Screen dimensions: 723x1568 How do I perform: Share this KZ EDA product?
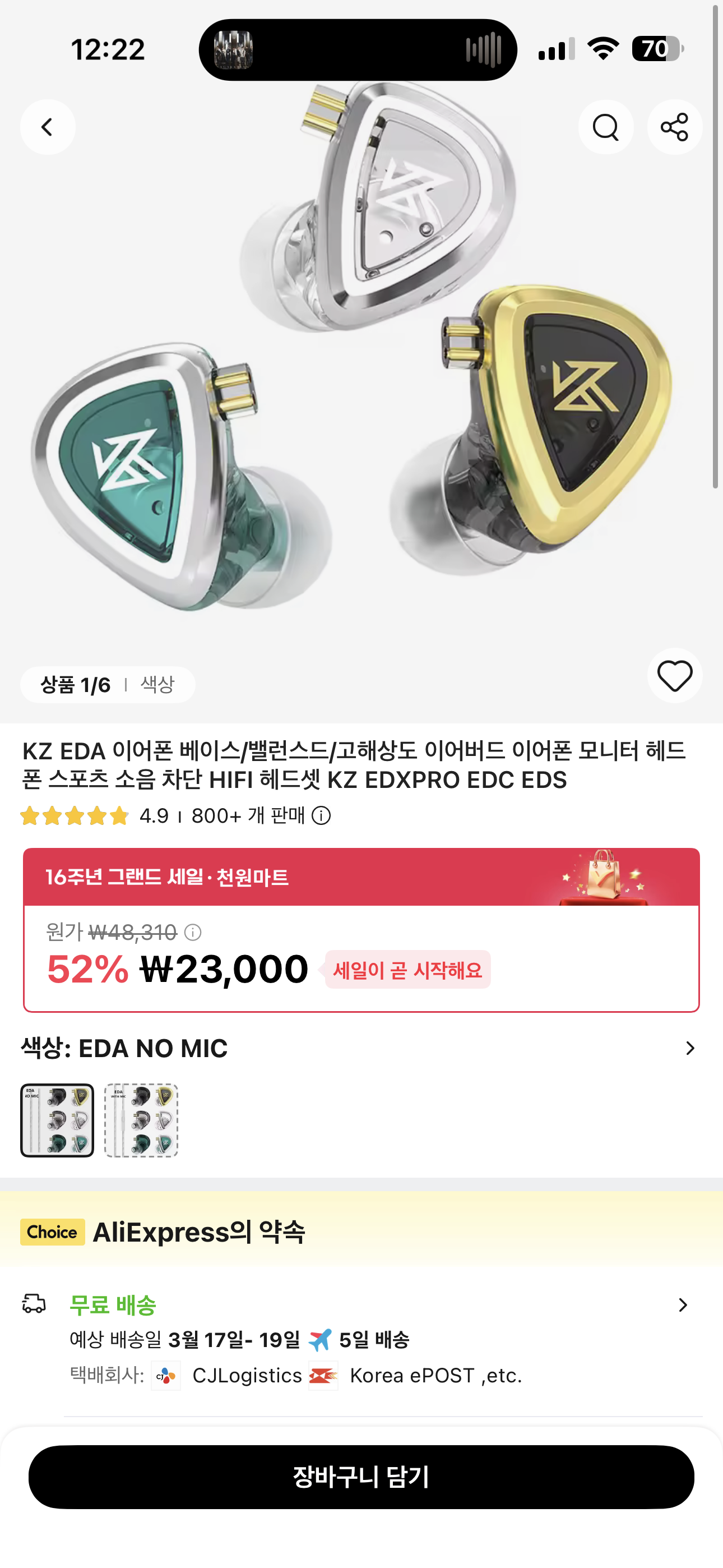point(674,127)
